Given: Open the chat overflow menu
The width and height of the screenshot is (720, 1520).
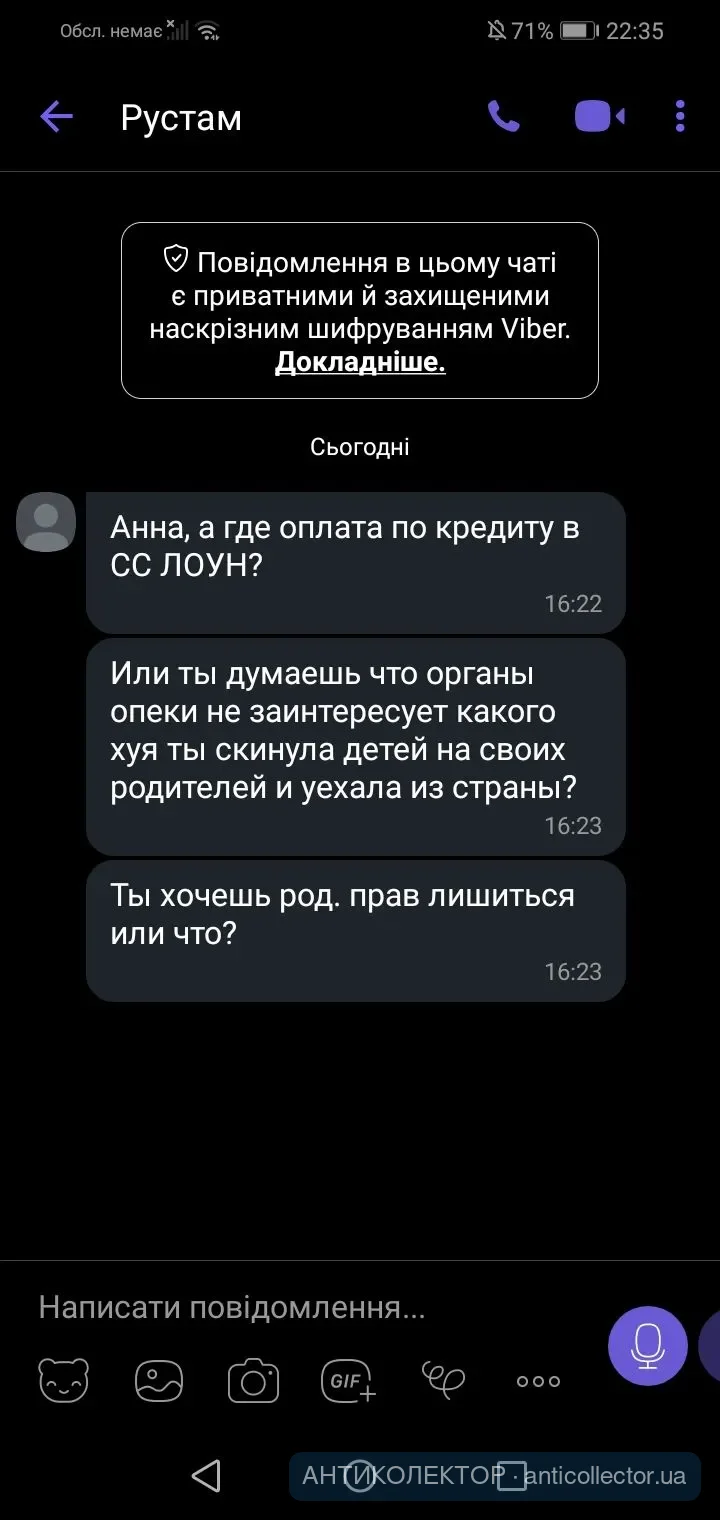Looking at the screenshot, I should point(680,117).
